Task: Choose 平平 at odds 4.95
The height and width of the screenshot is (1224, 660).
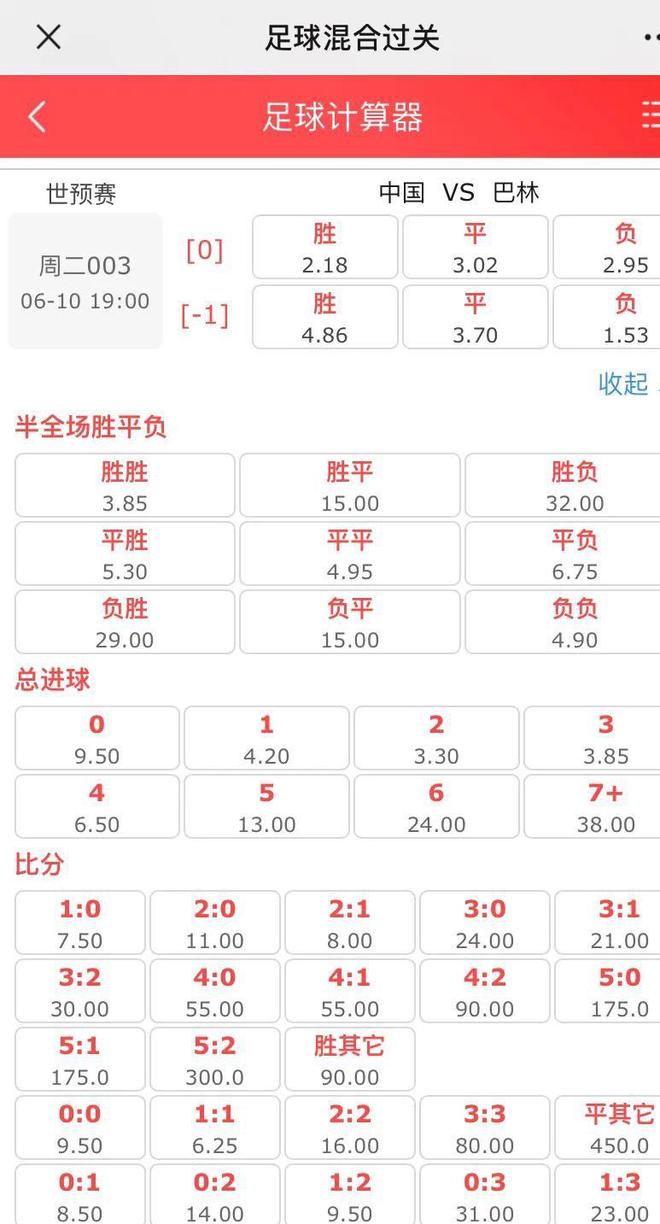Action: tap(350, 554)
